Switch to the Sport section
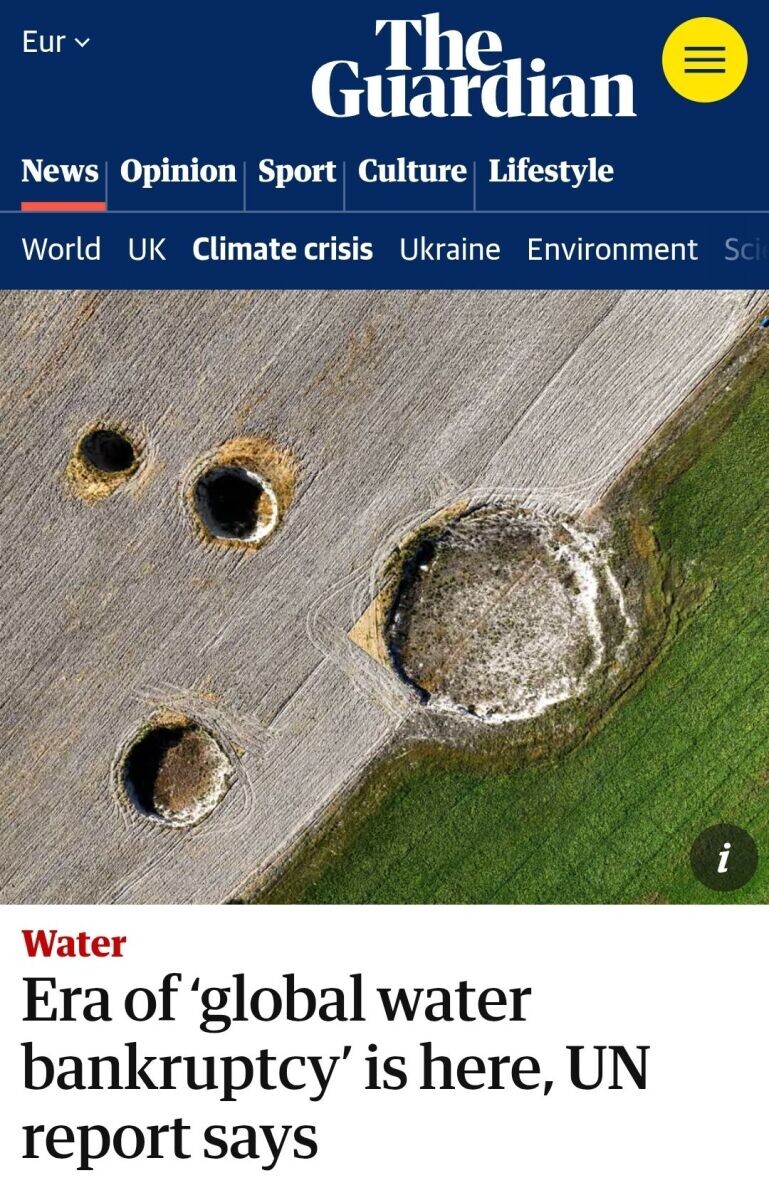The image size is (769, 1200). point(296,171)
